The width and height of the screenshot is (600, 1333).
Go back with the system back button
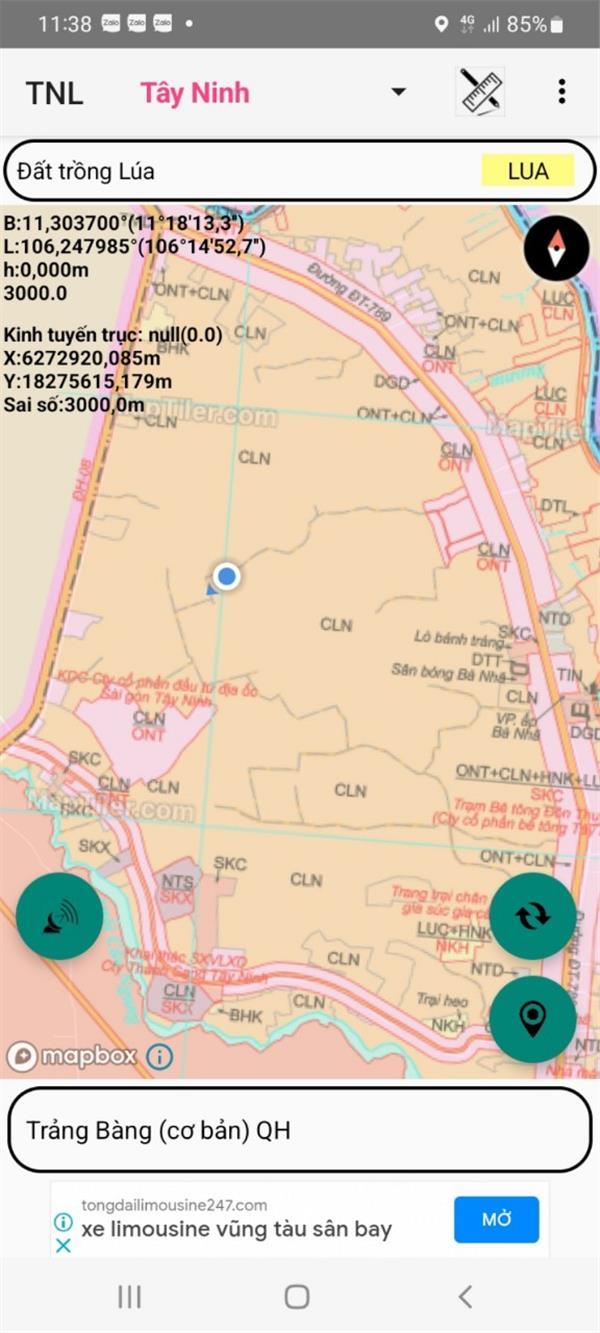[x=465, y=1297]
